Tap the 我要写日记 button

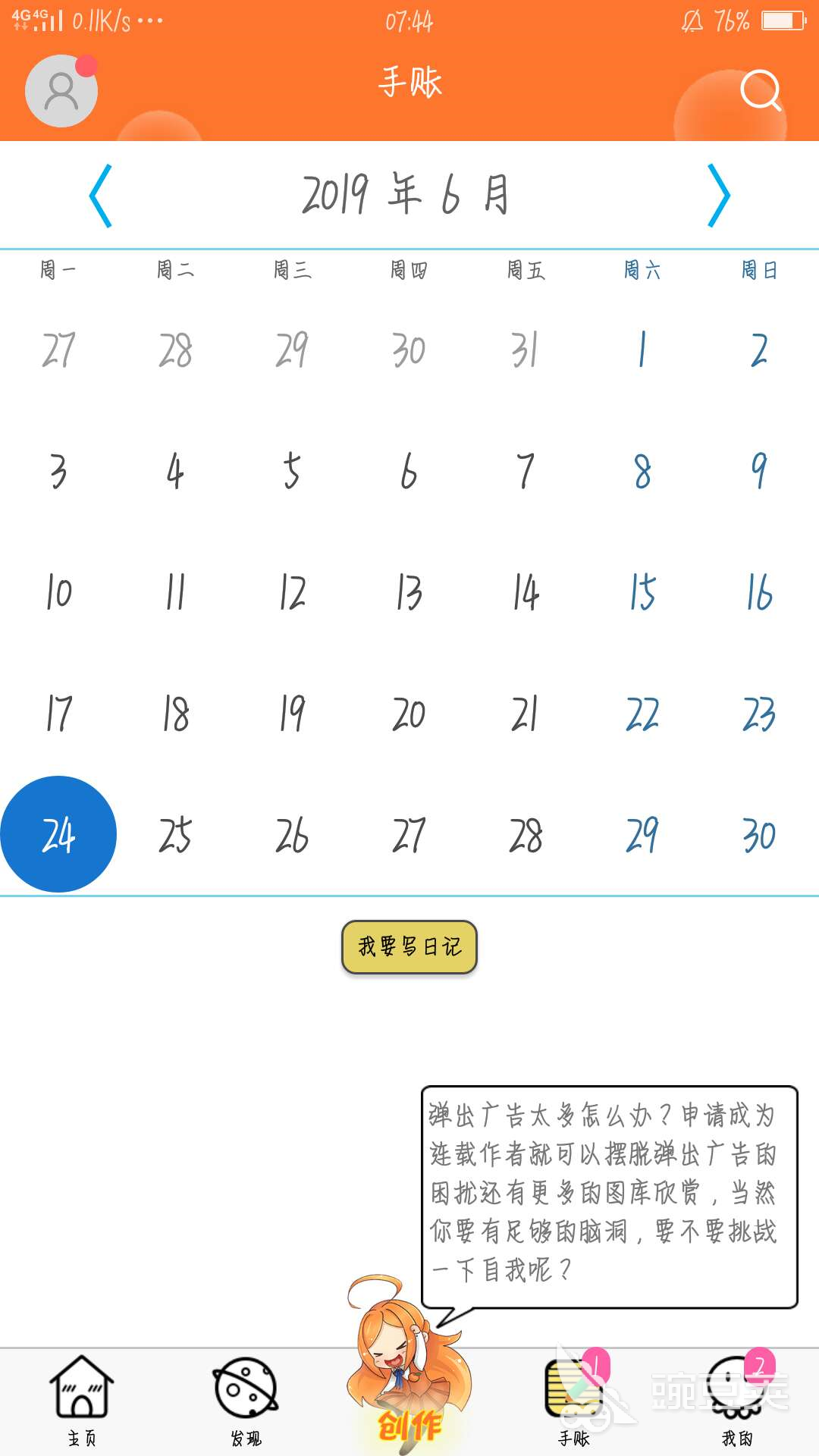(x=409, y=946)
